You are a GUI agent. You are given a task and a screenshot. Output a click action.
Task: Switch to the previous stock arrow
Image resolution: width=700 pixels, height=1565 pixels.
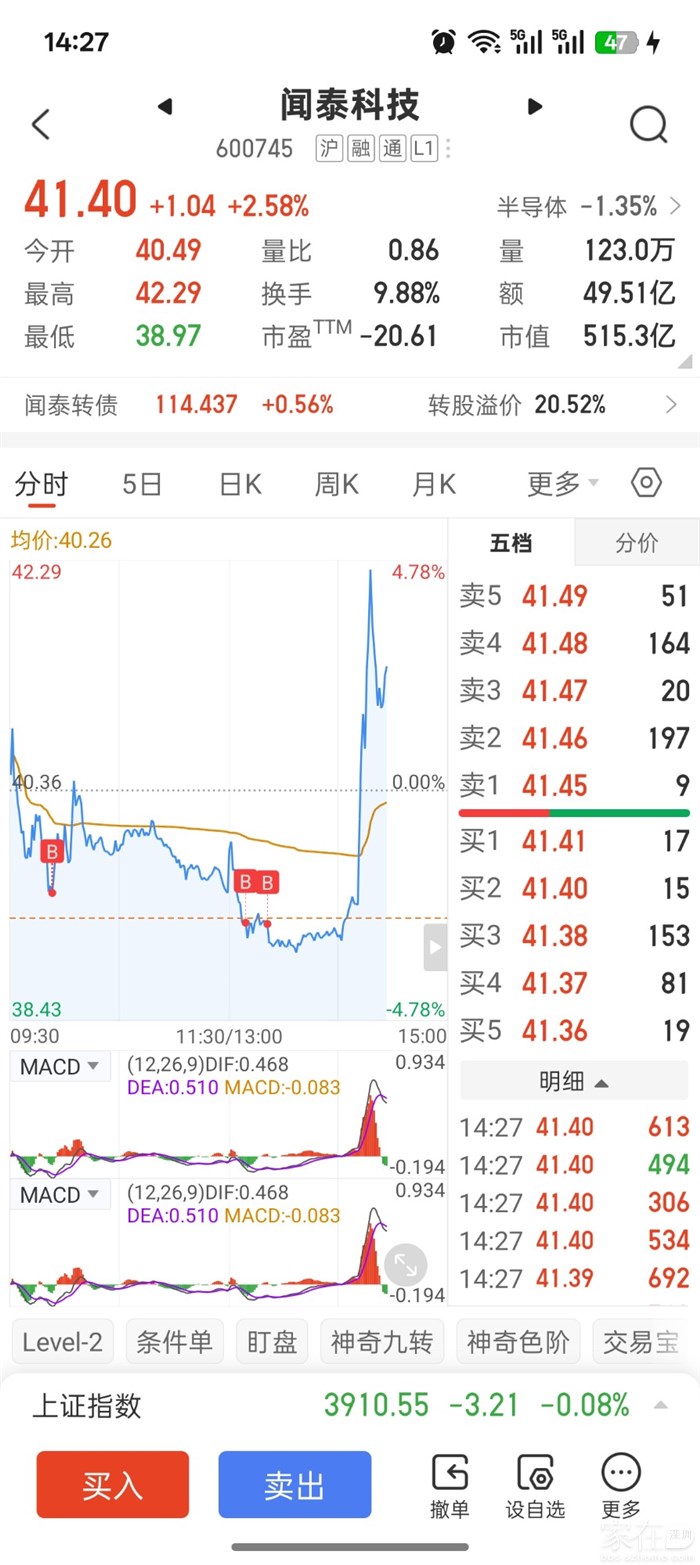coord(165,106)
